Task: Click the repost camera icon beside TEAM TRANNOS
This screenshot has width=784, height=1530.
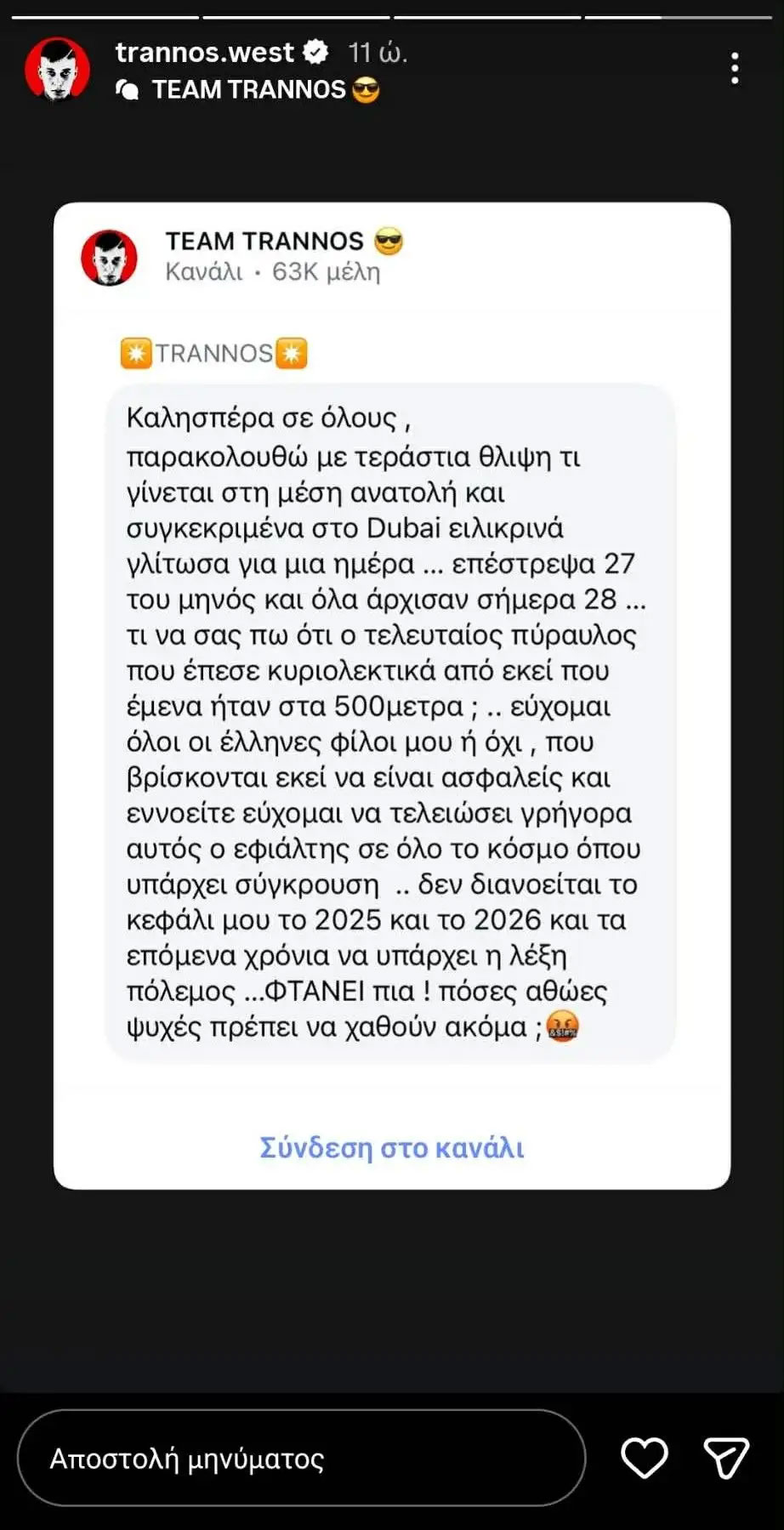Action: tap(129, 88)
